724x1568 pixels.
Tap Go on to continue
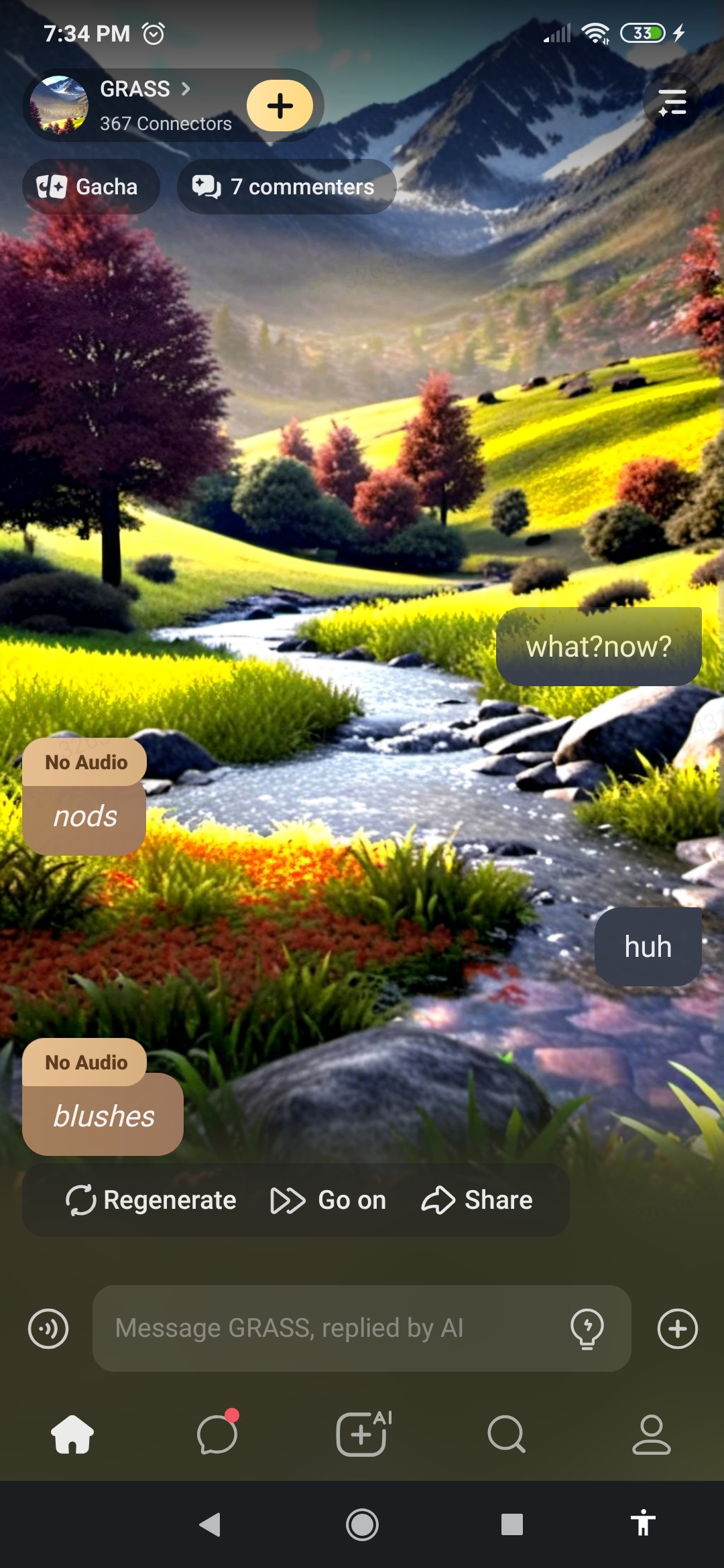(328, 1200)
